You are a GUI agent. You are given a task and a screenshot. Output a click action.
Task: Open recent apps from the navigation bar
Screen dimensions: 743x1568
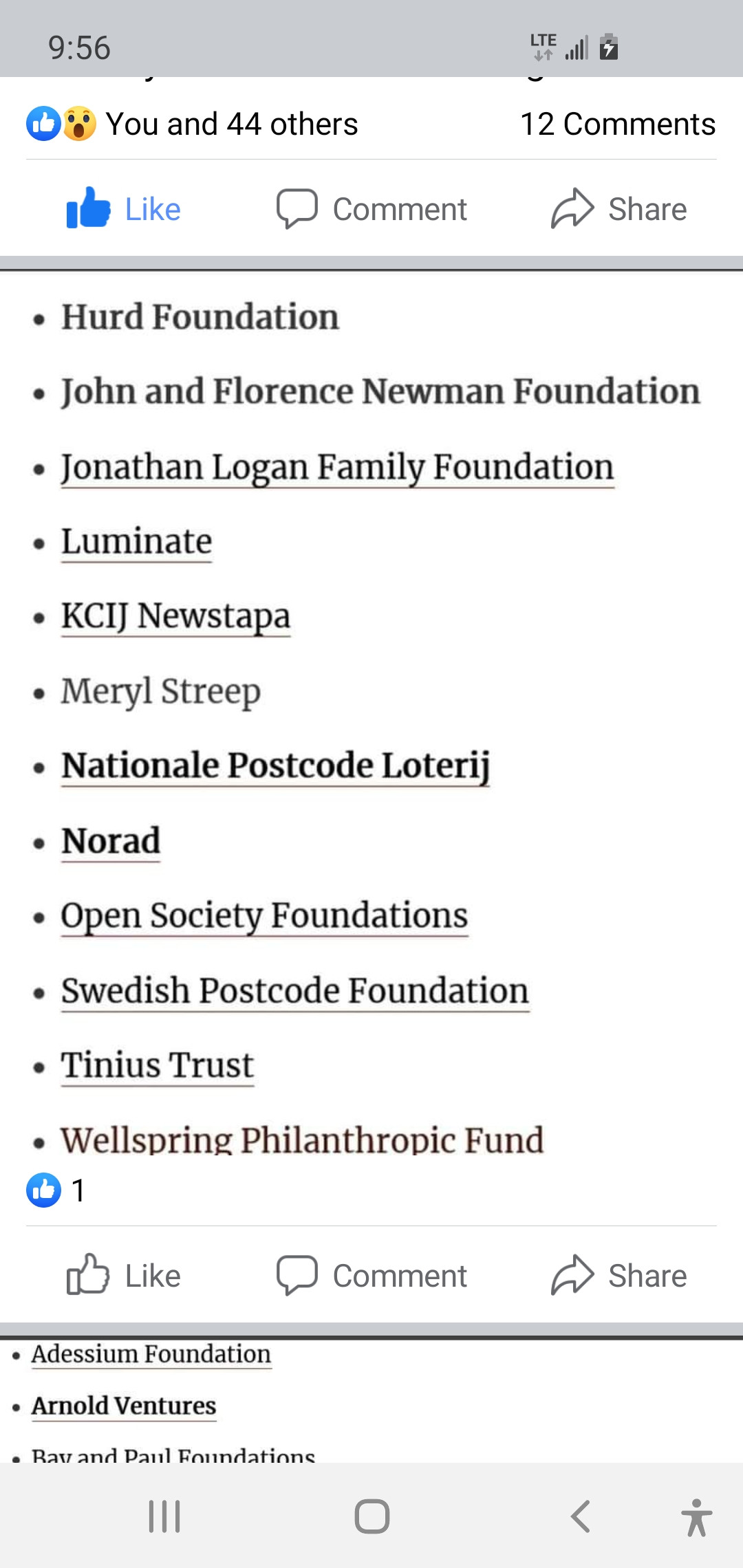[164, 1516]
